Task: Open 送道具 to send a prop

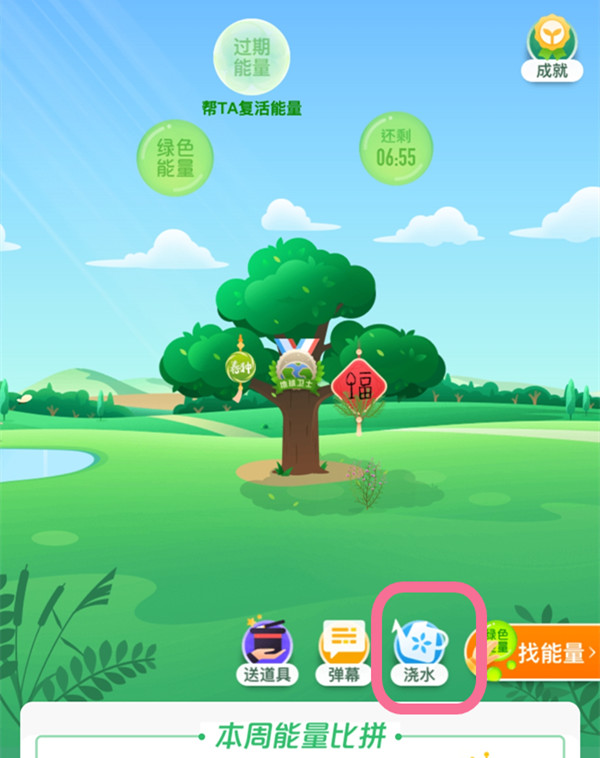Action: (x=268, y=653)
